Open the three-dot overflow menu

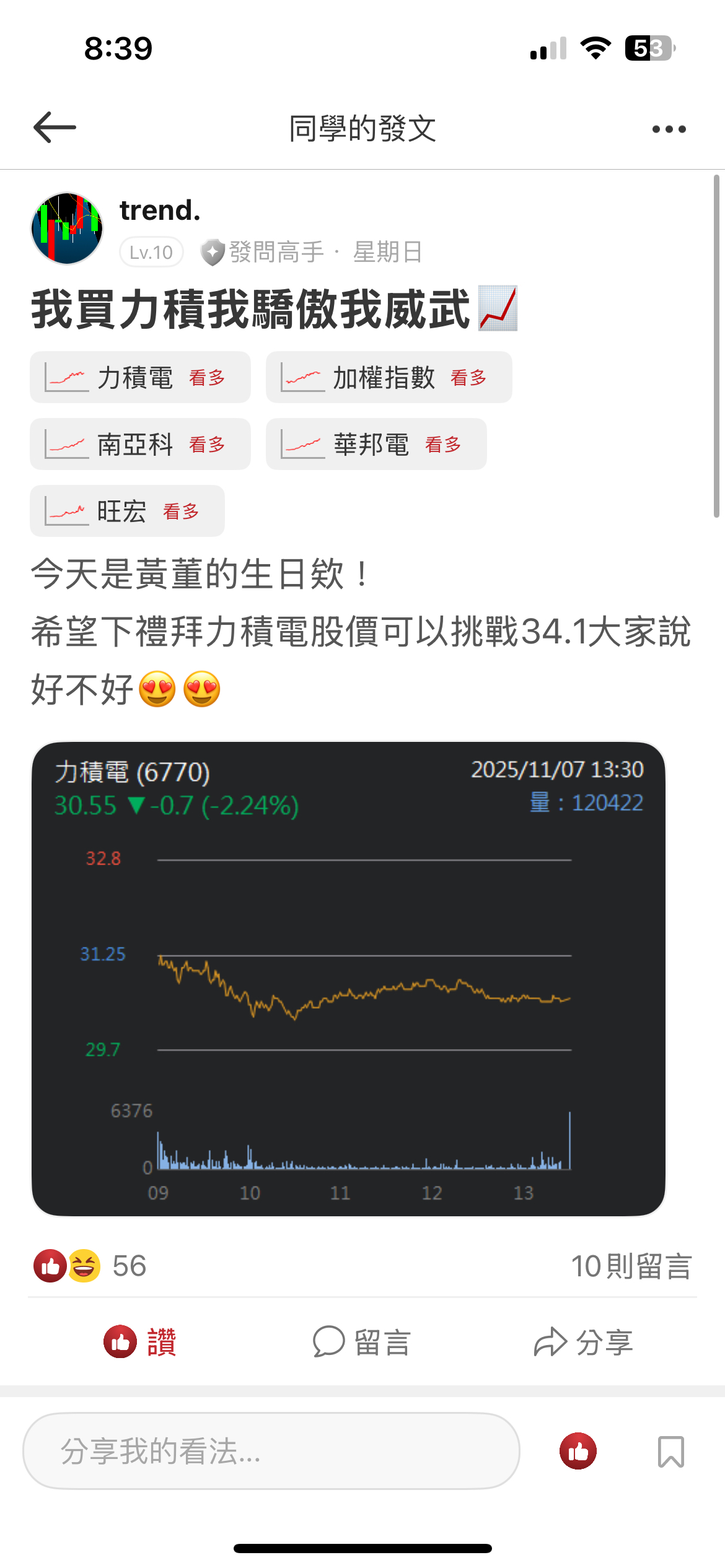point(669,129)
